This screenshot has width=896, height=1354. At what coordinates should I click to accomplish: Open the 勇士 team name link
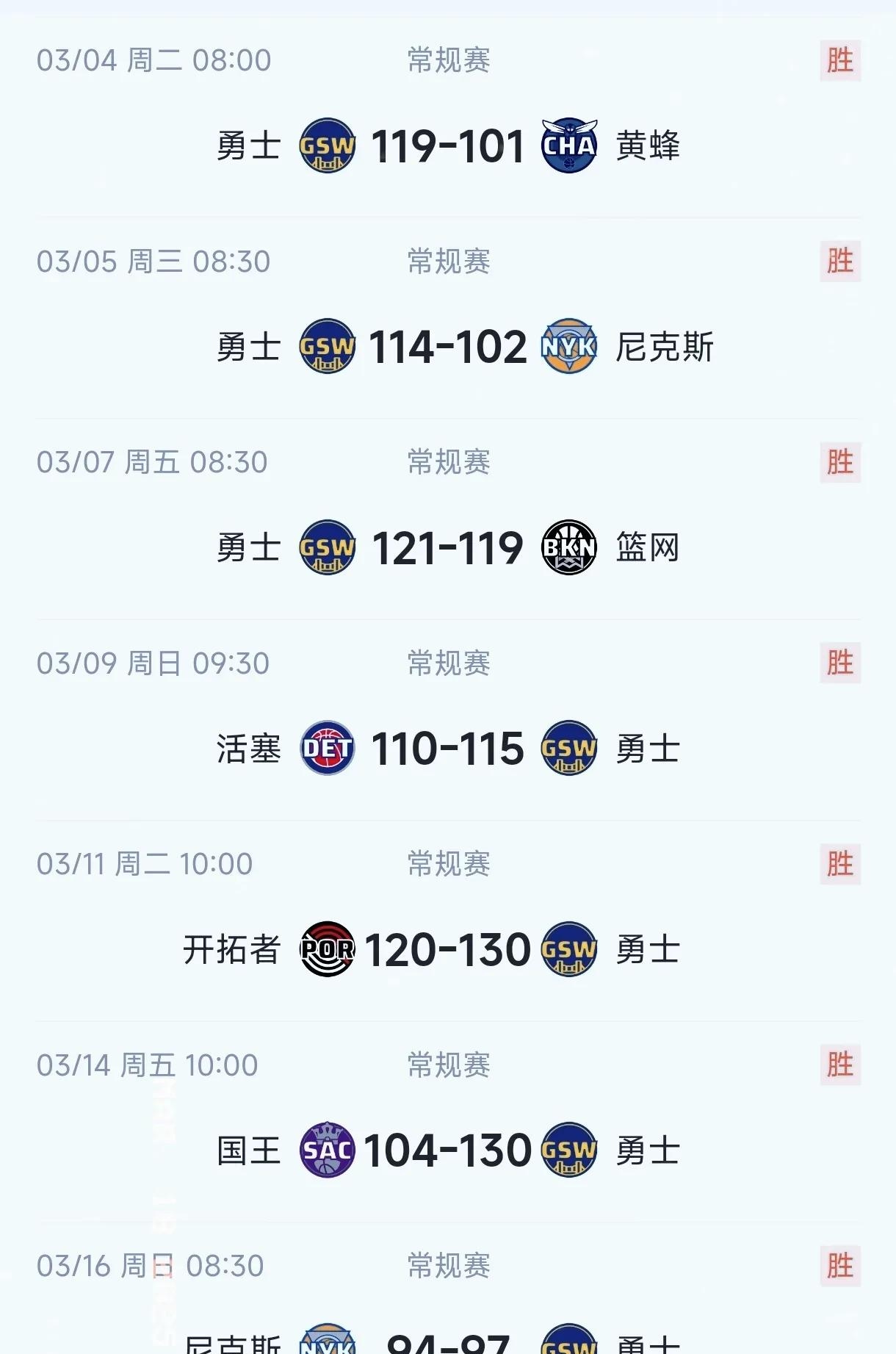point(248,144)
